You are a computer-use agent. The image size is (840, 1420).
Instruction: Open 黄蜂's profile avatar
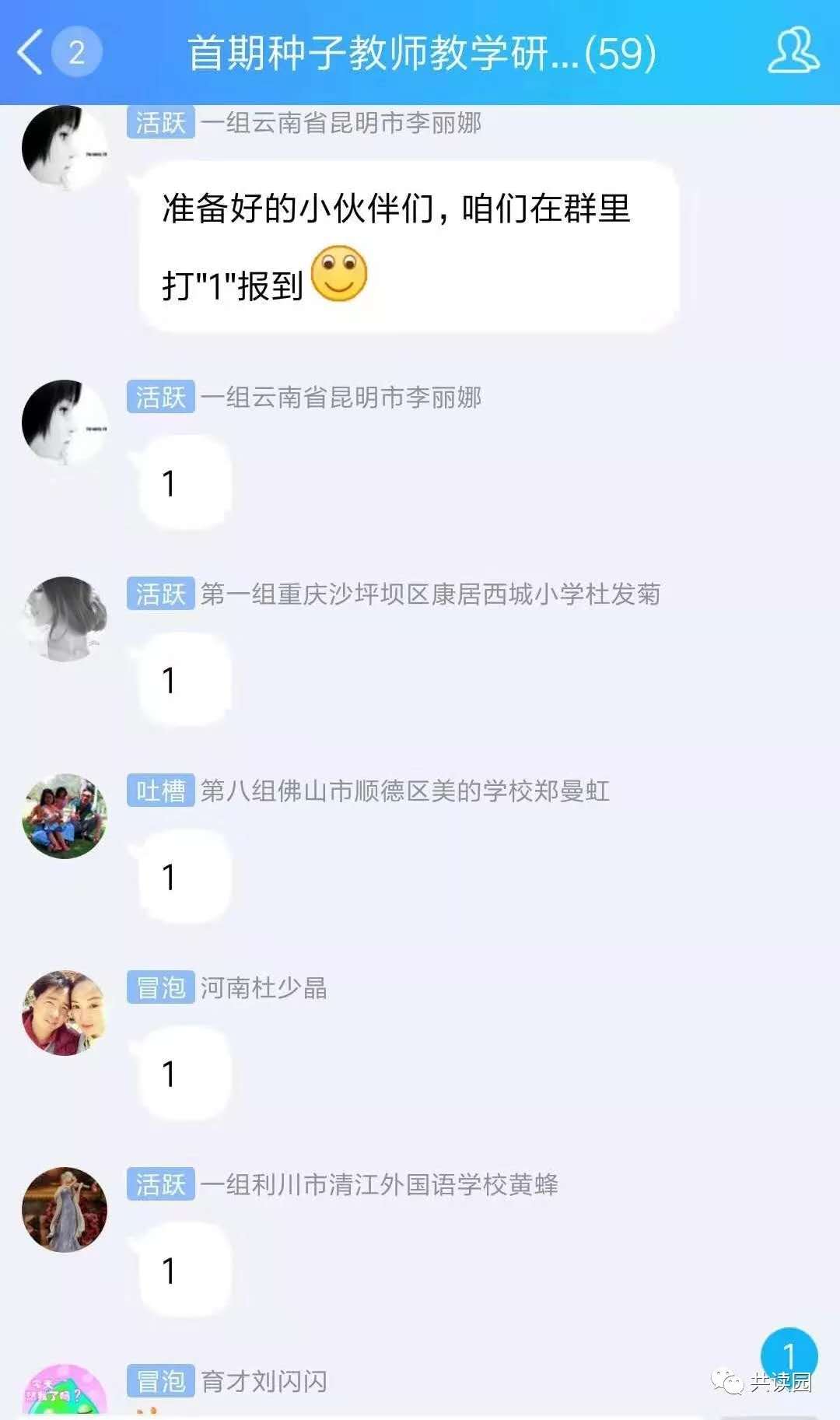click(x=65, y=1210)
